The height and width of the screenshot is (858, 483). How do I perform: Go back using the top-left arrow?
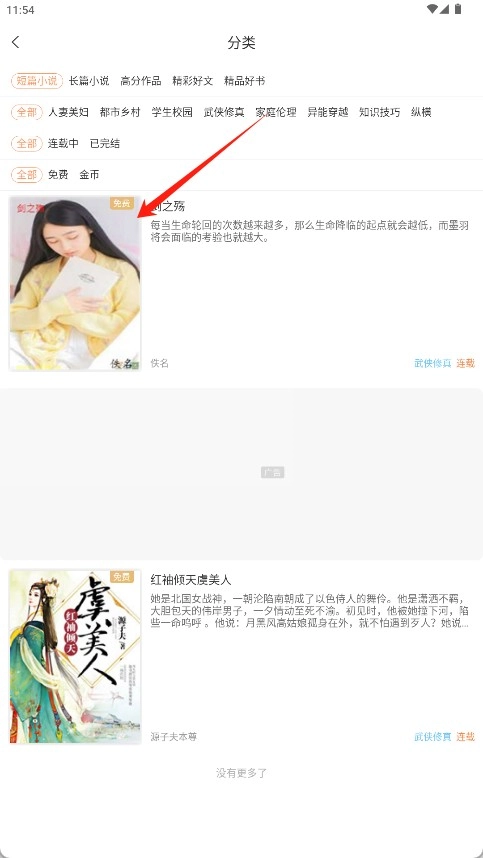(16, 42)
